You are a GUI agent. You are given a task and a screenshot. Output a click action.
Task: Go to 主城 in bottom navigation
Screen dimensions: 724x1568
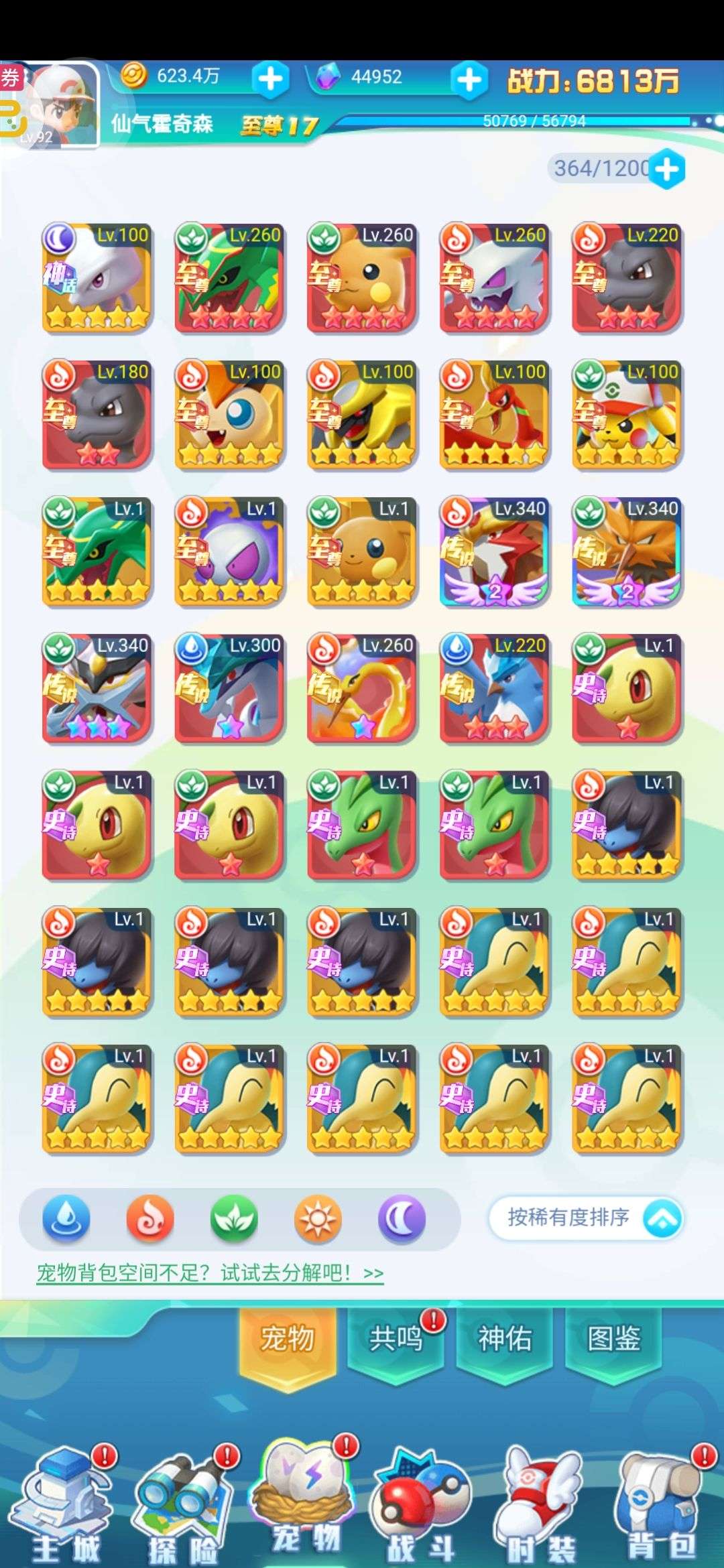[x=64, y=1508]
